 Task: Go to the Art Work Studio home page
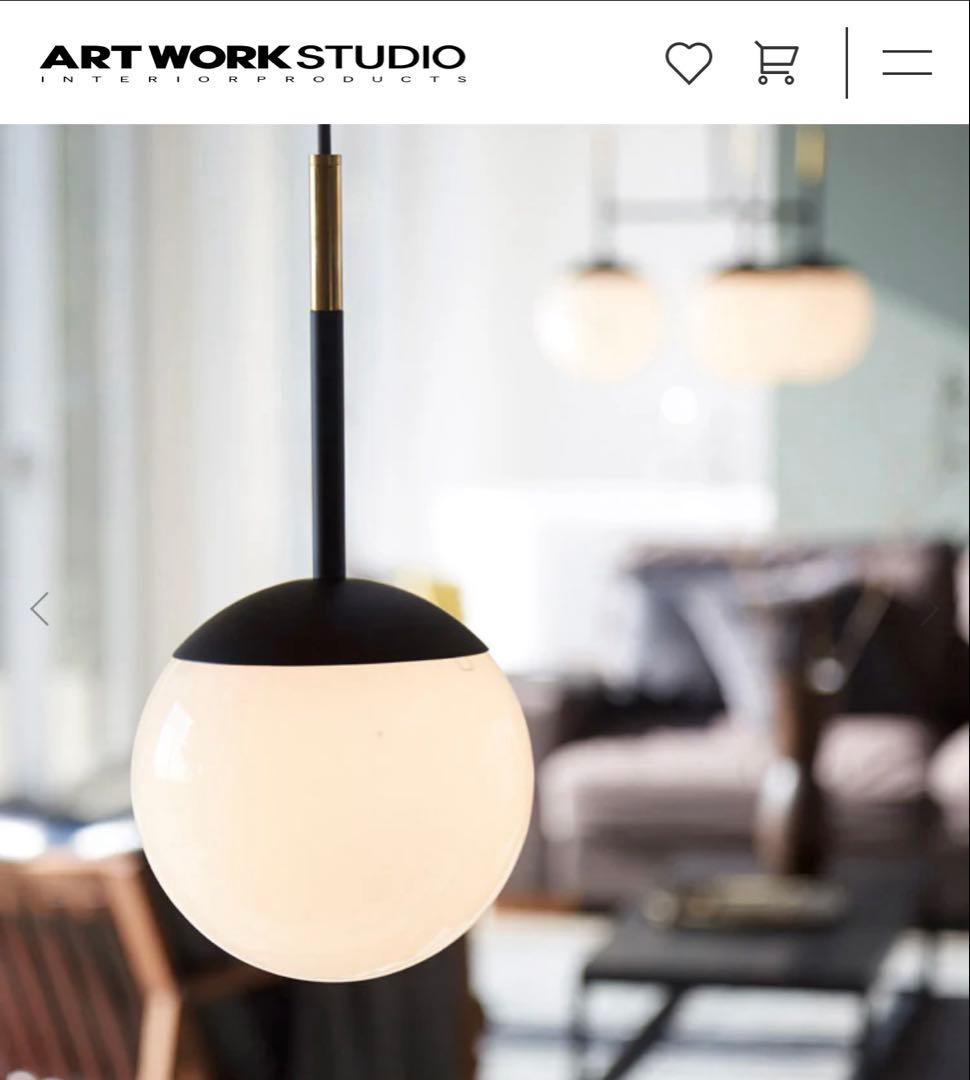[x=253, y=63]
